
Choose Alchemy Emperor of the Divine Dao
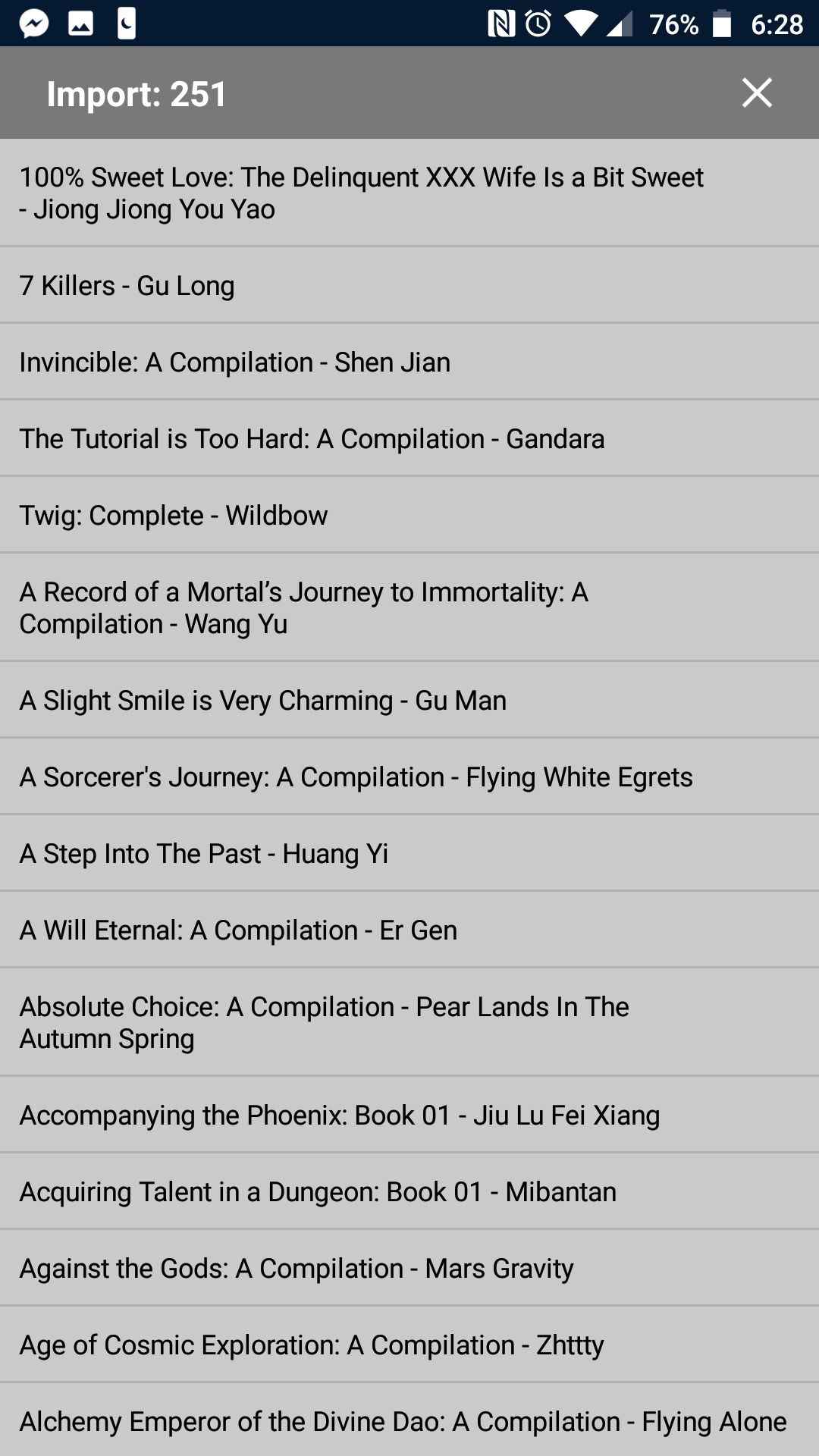[409, 1420]
